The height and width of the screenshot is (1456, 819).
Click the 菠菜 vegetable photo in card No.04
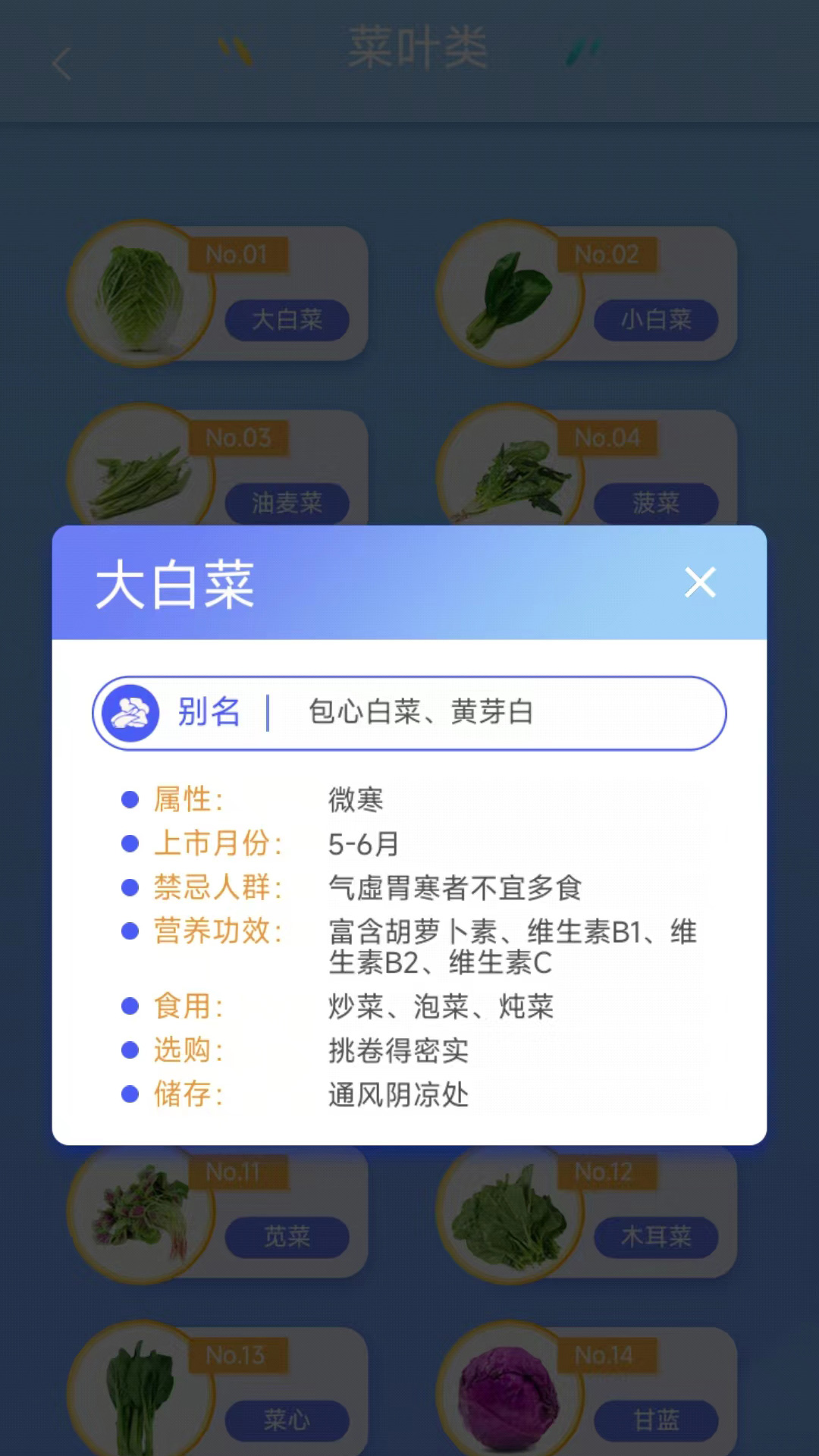pyautogui.click(x=510, y=478)
